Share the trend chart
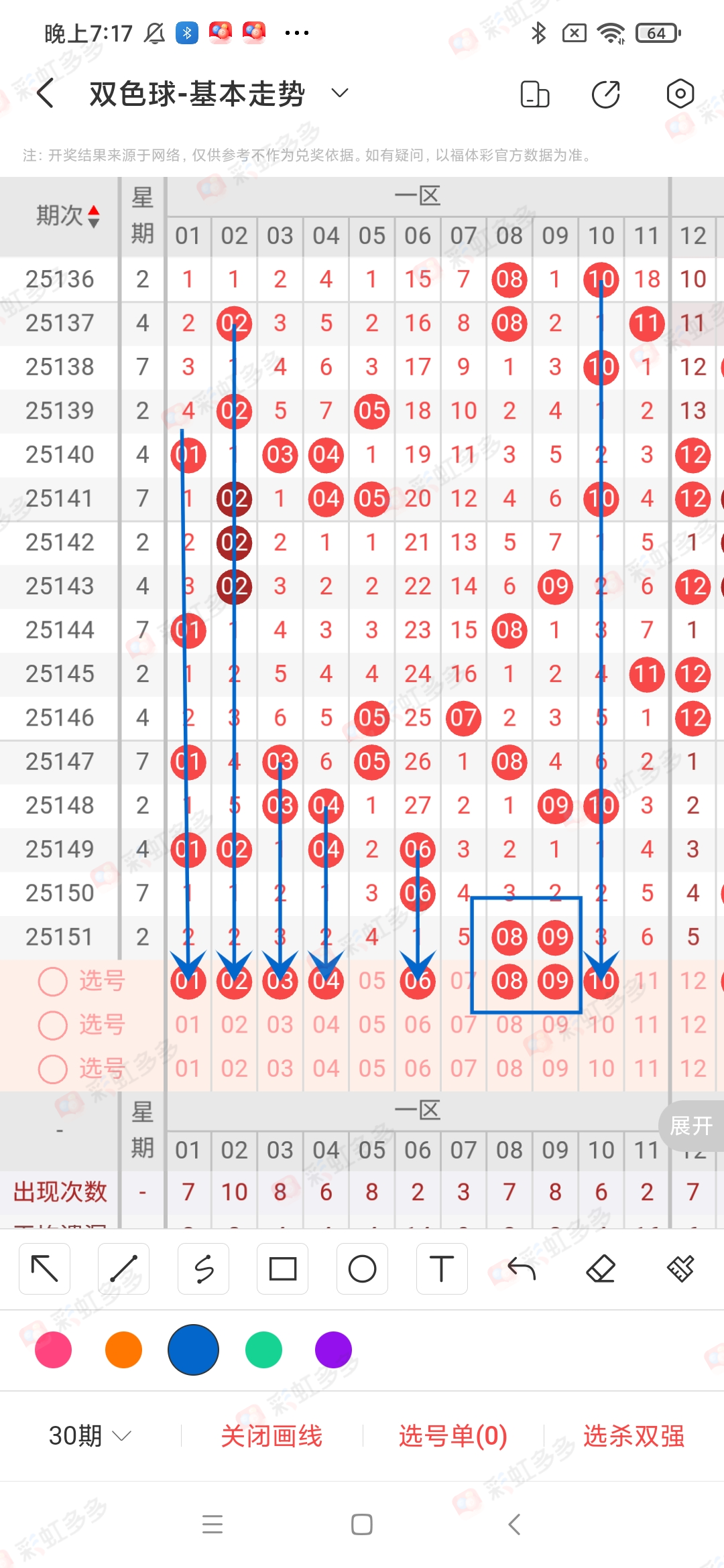 606,94
